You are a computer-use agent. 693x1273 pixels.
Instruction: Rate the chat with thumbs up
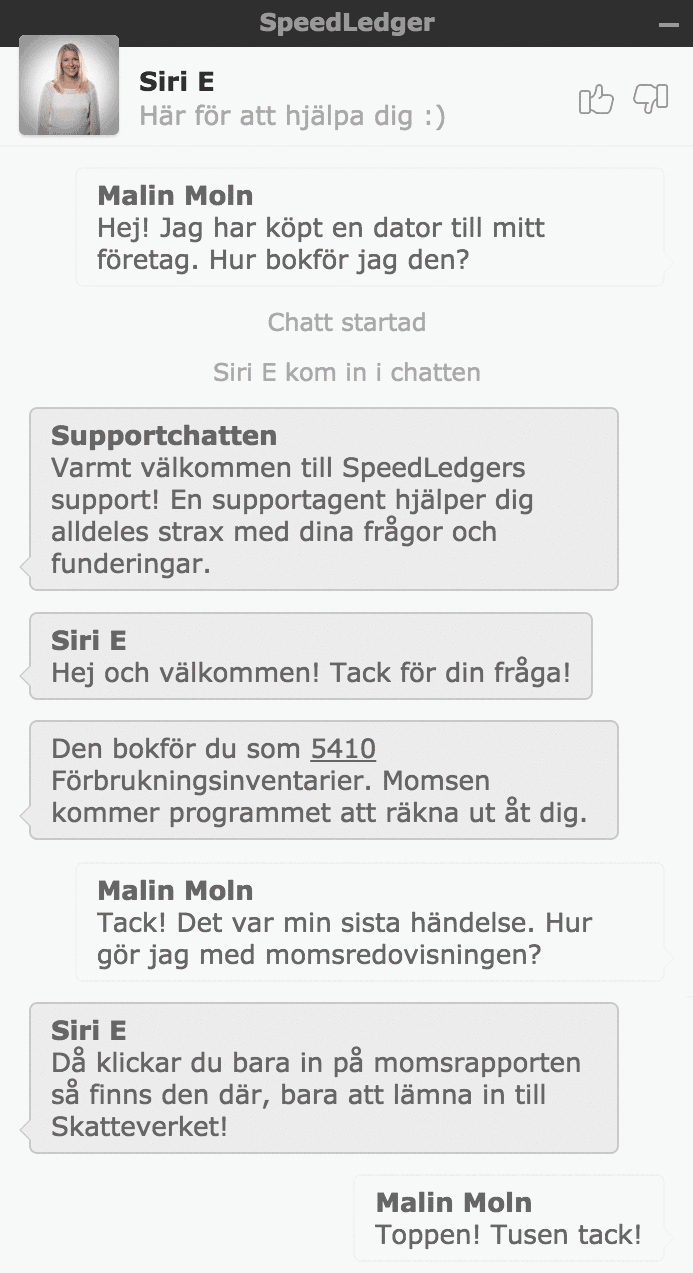pyautogui.click(x=596, y=99)
